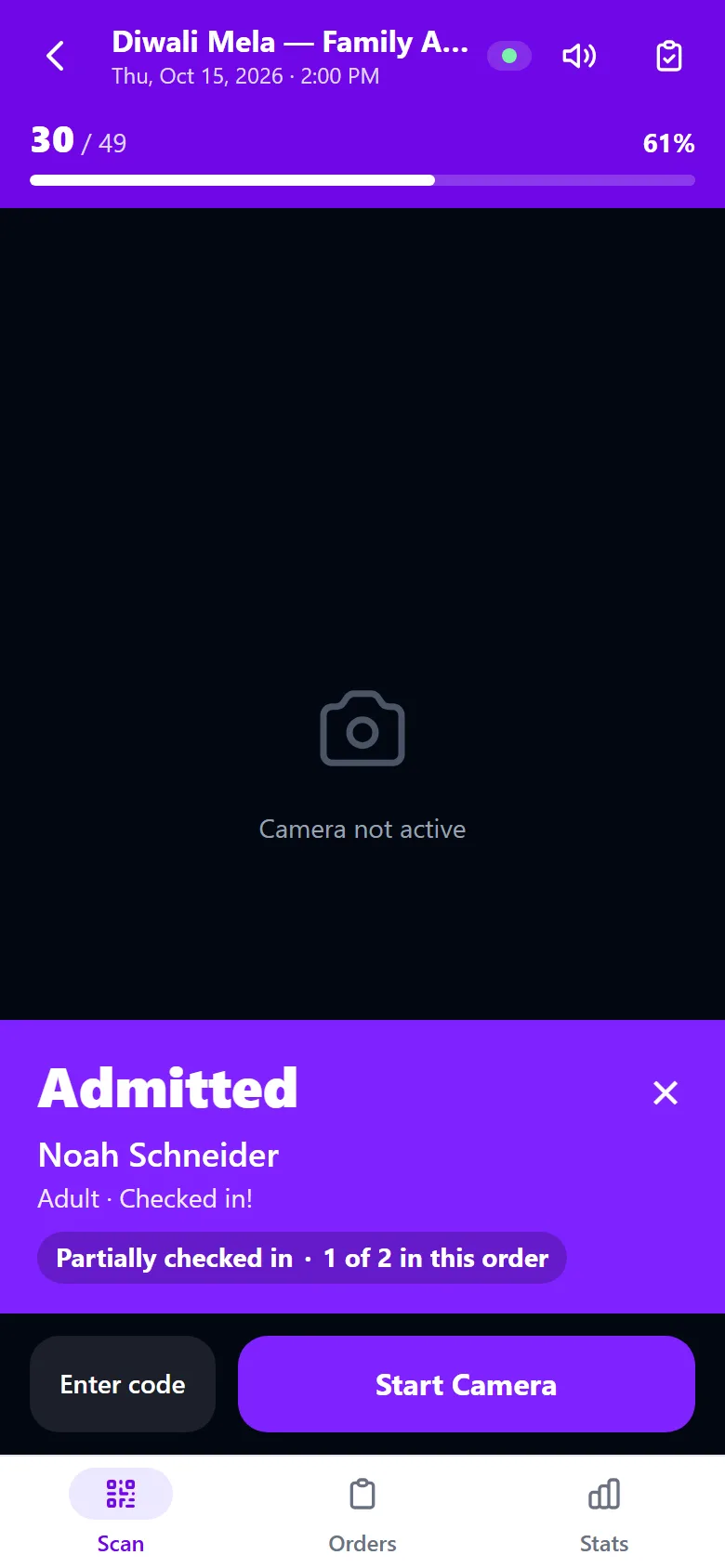Dismiss the Admitted result banner
The width and height of the screenshot is (725, 1568).
coord(666,1092)
